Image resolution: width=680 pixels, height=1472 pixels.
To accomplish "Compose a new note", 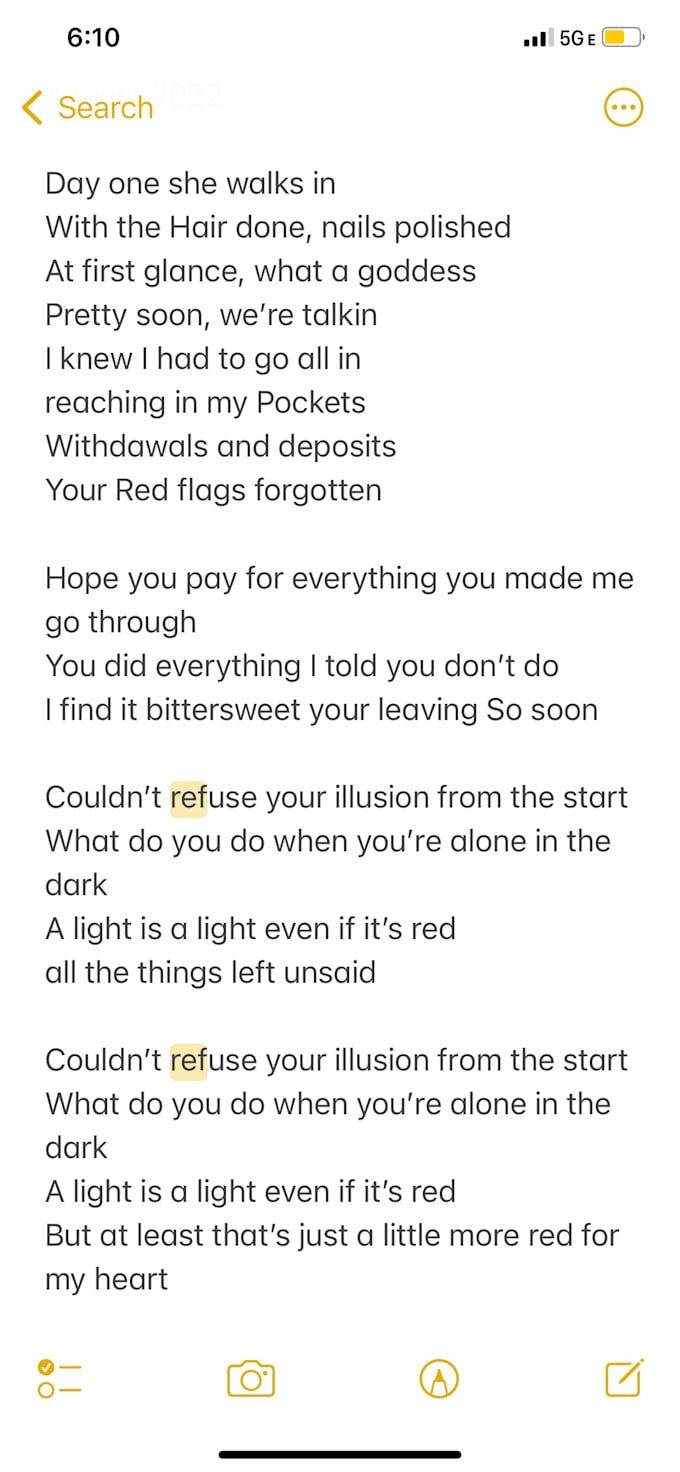I will 624,1378.
